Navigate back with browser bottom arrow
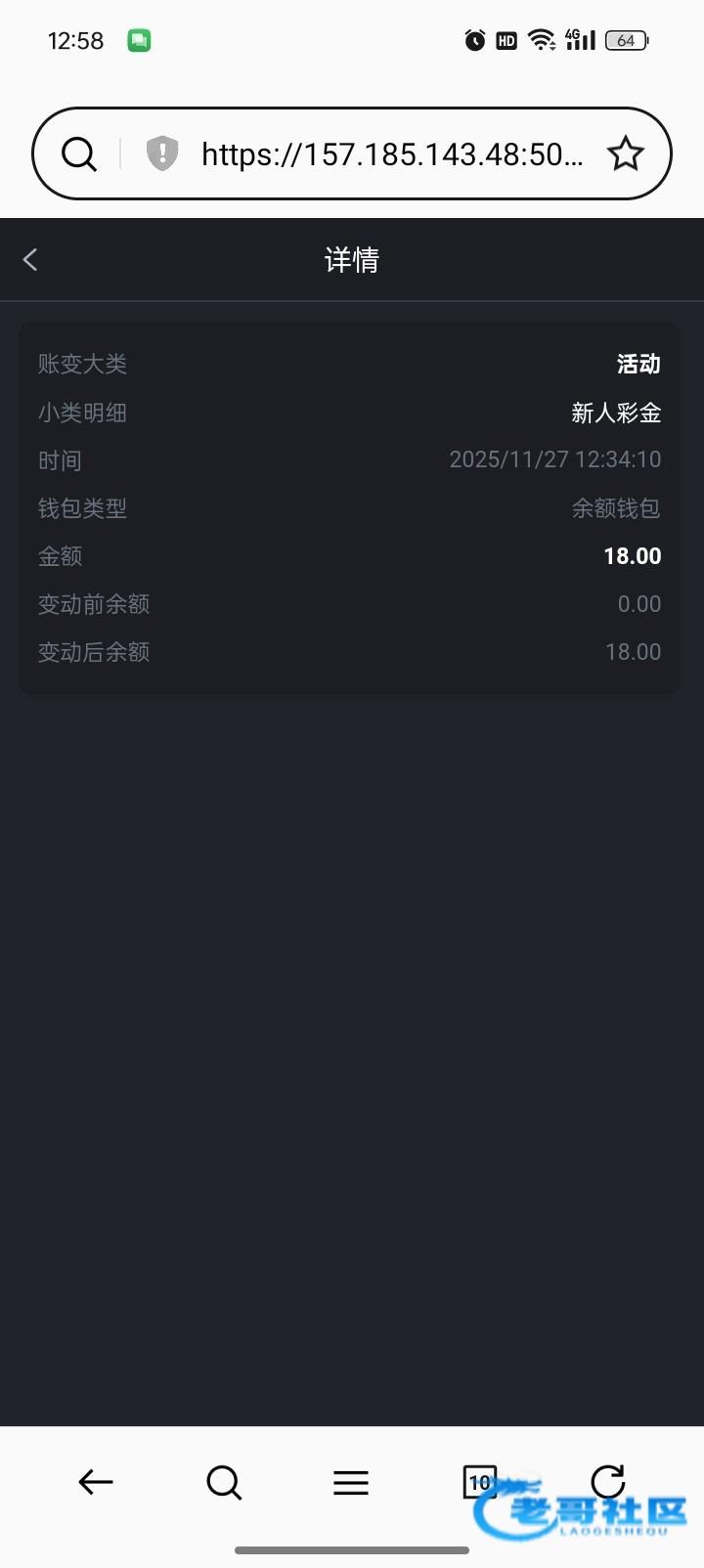The image size is (704, 1568). tap(96, 1482)
